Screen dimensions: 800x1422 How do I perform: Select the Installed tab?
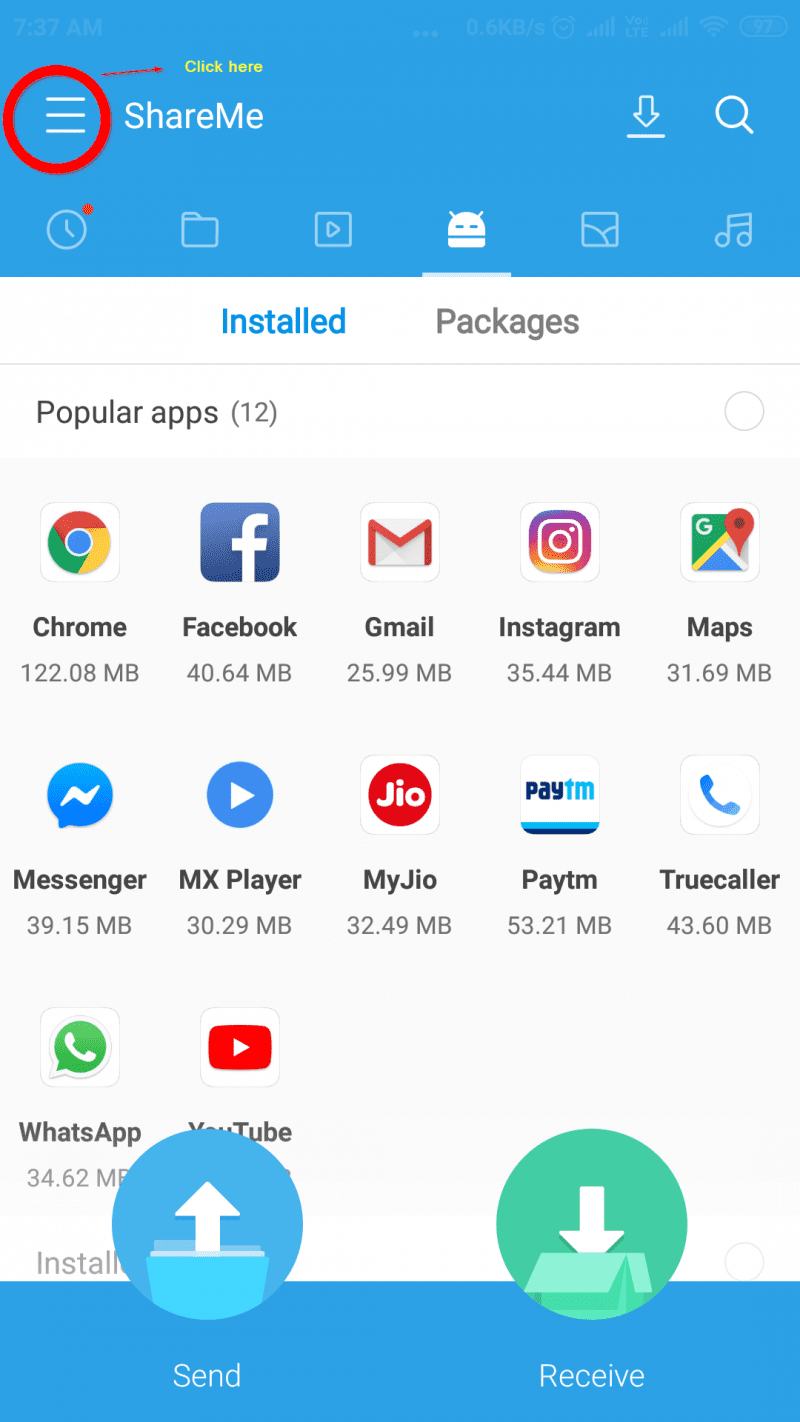tap(283, 321)
